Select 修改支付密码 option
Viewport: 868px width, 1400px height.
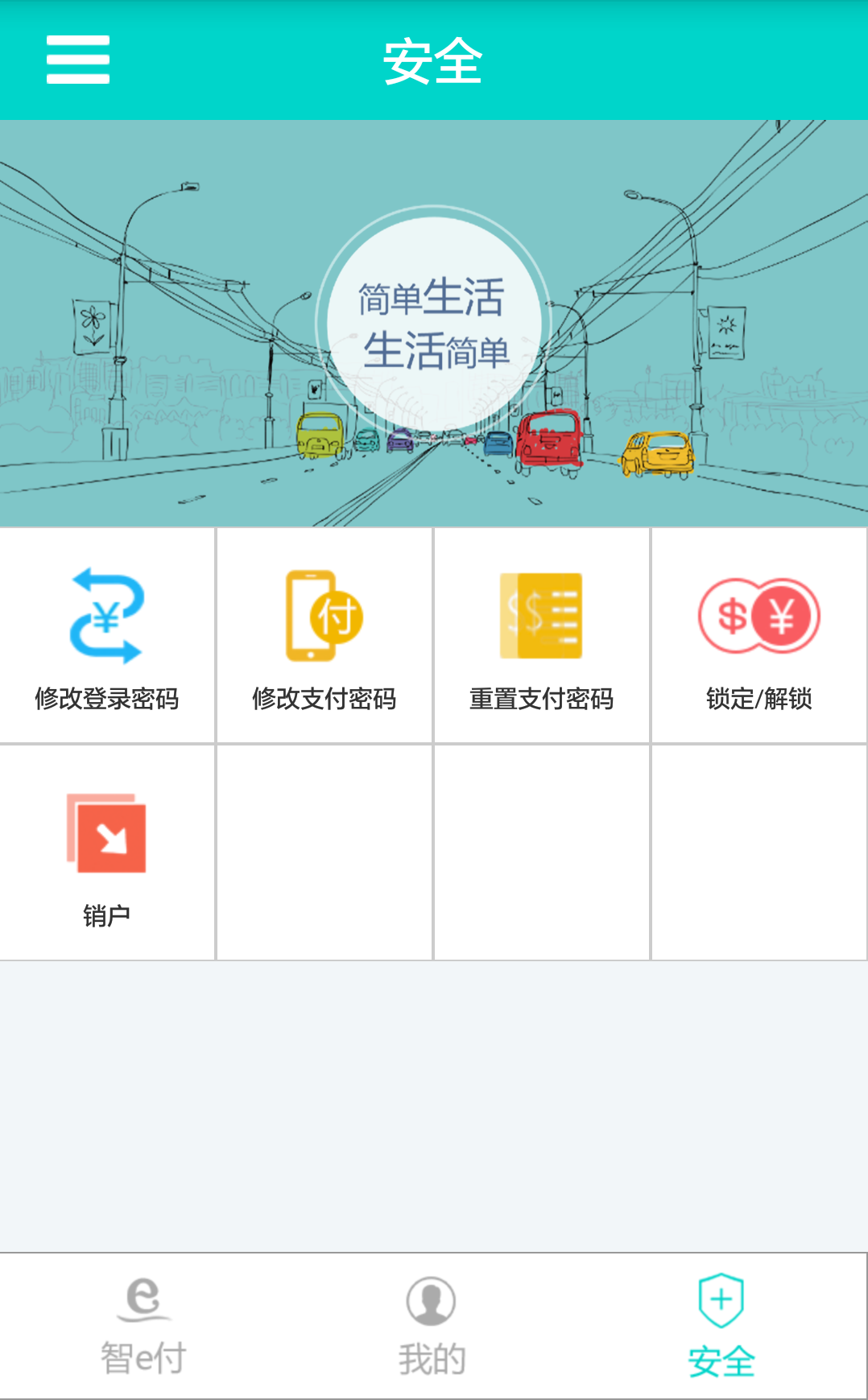(x=324, y=636)
